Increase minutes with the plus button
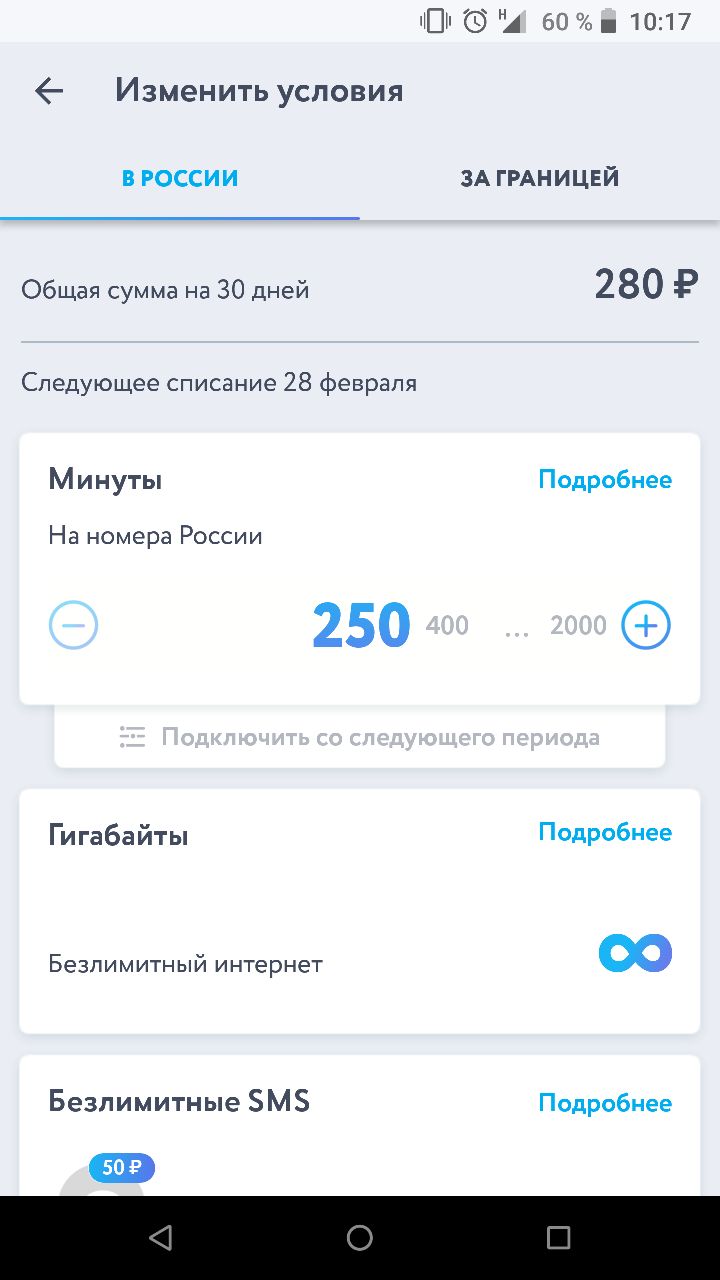Viewport: 720px width, 1280px height. click(646, 625)
